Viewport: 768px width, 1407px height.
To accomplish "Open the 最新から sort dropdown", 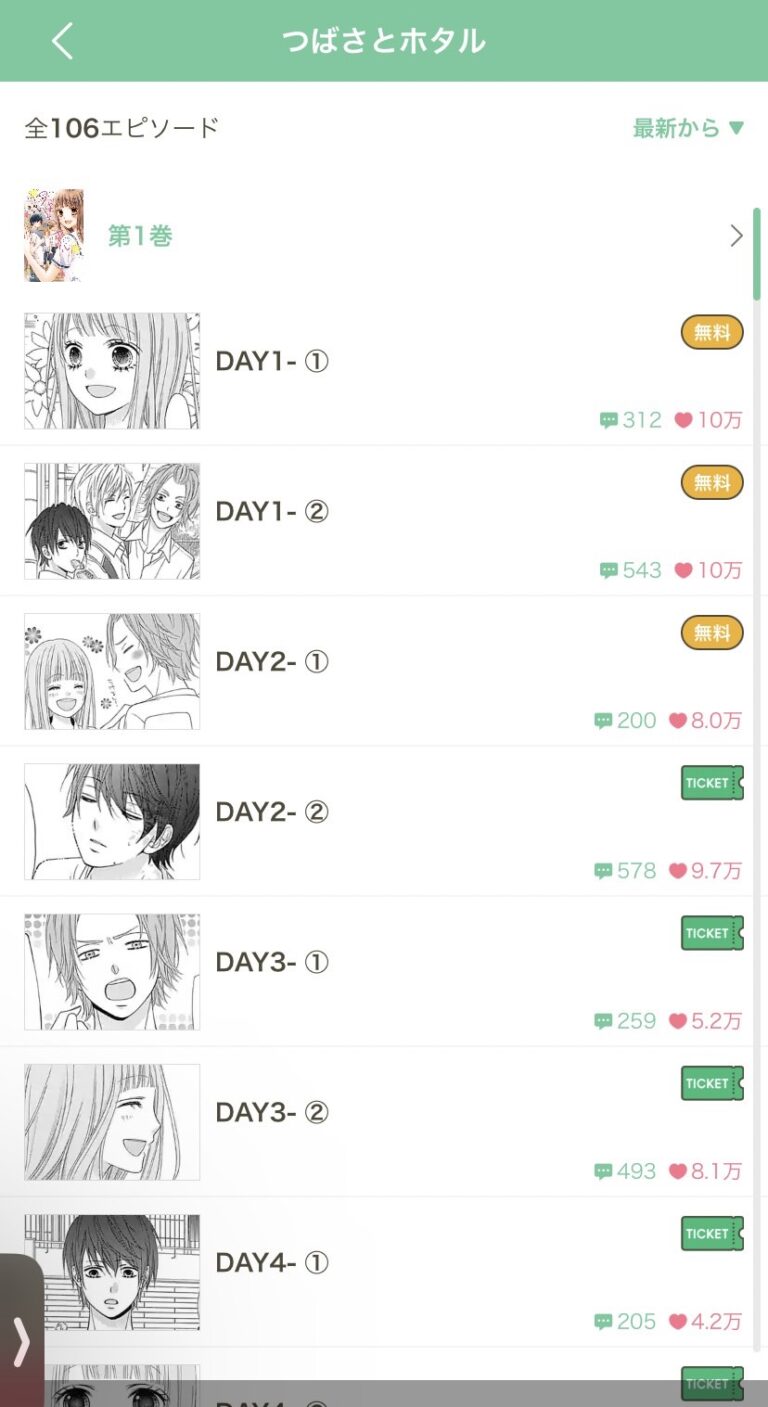I will 688,128.
